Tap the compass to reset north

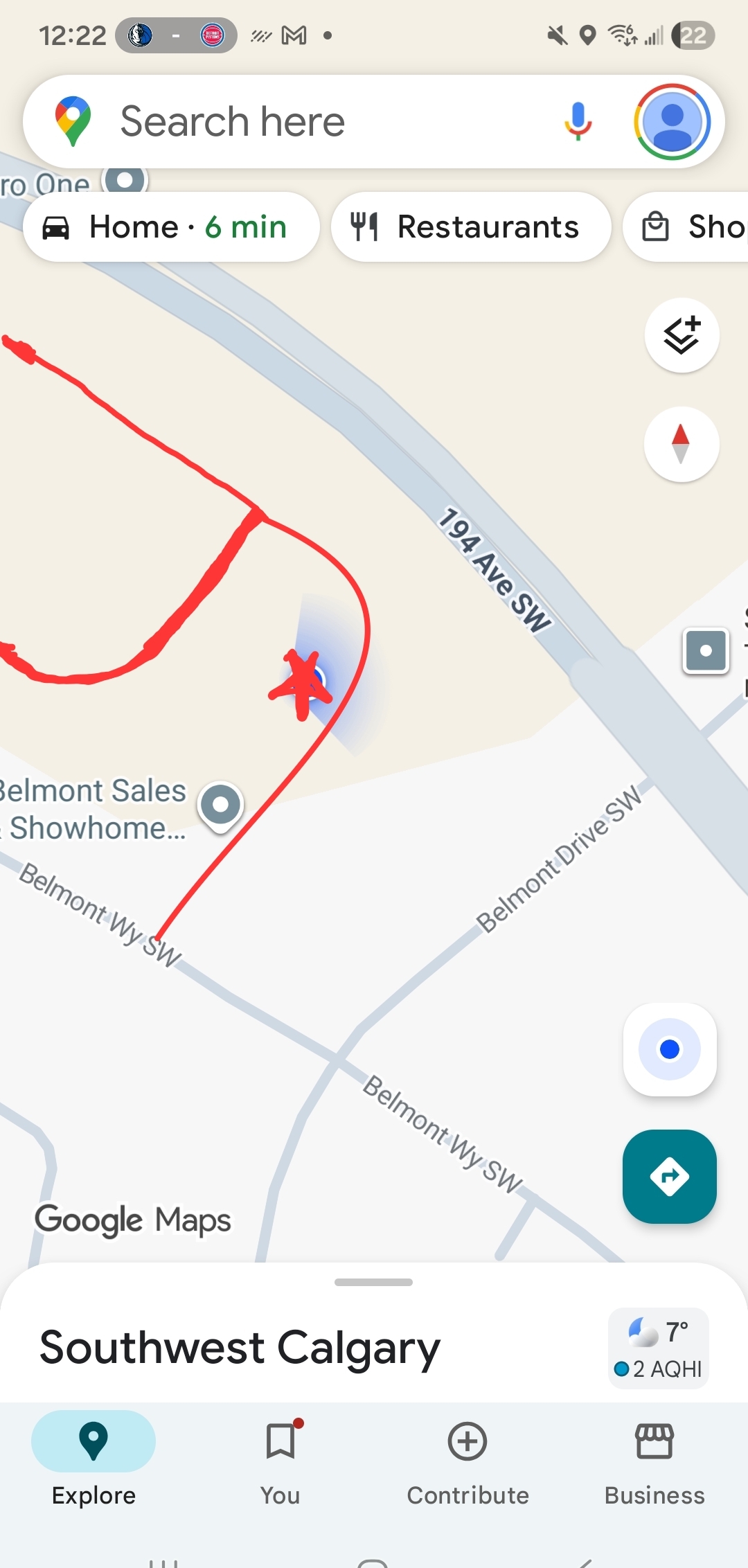[x=682, y=444]
